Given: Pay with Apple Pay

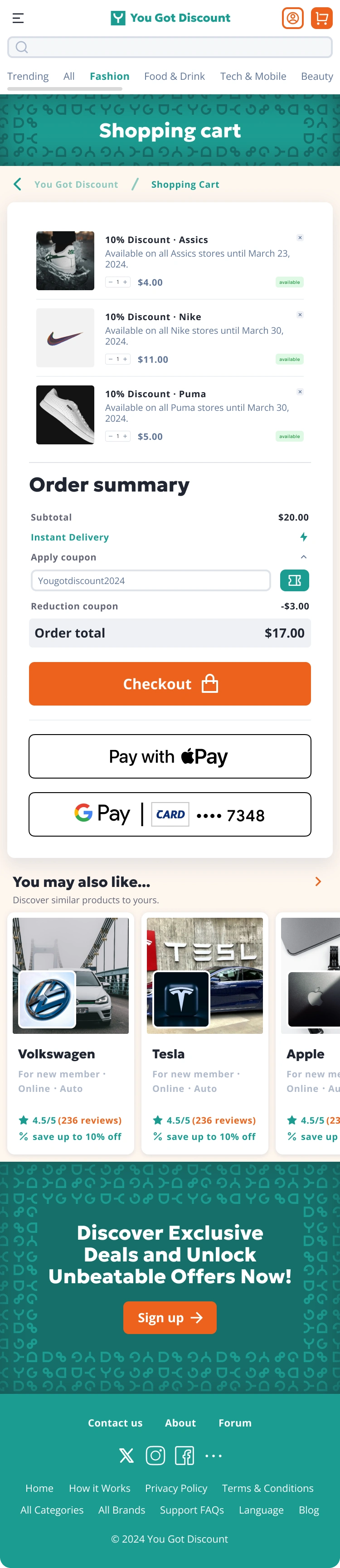Looking at the screenshot, I should [170, 757].
